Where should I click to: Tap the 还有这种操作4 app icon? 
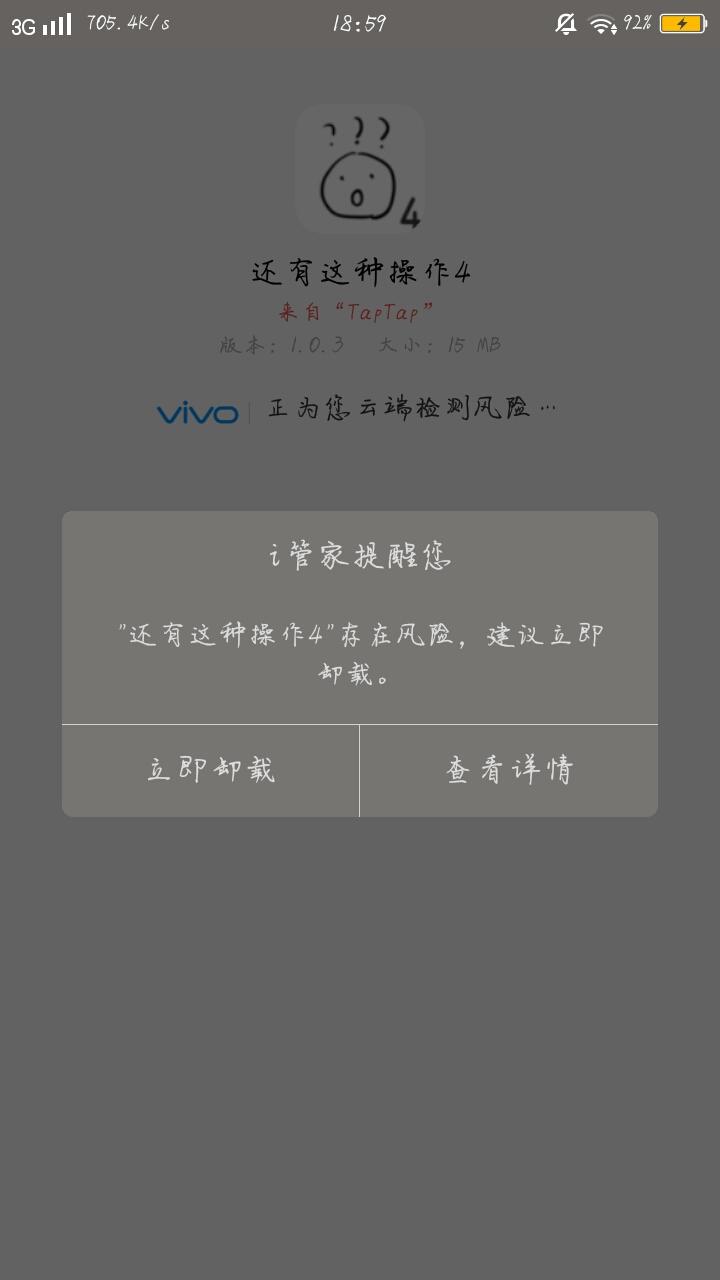(360, 168)
